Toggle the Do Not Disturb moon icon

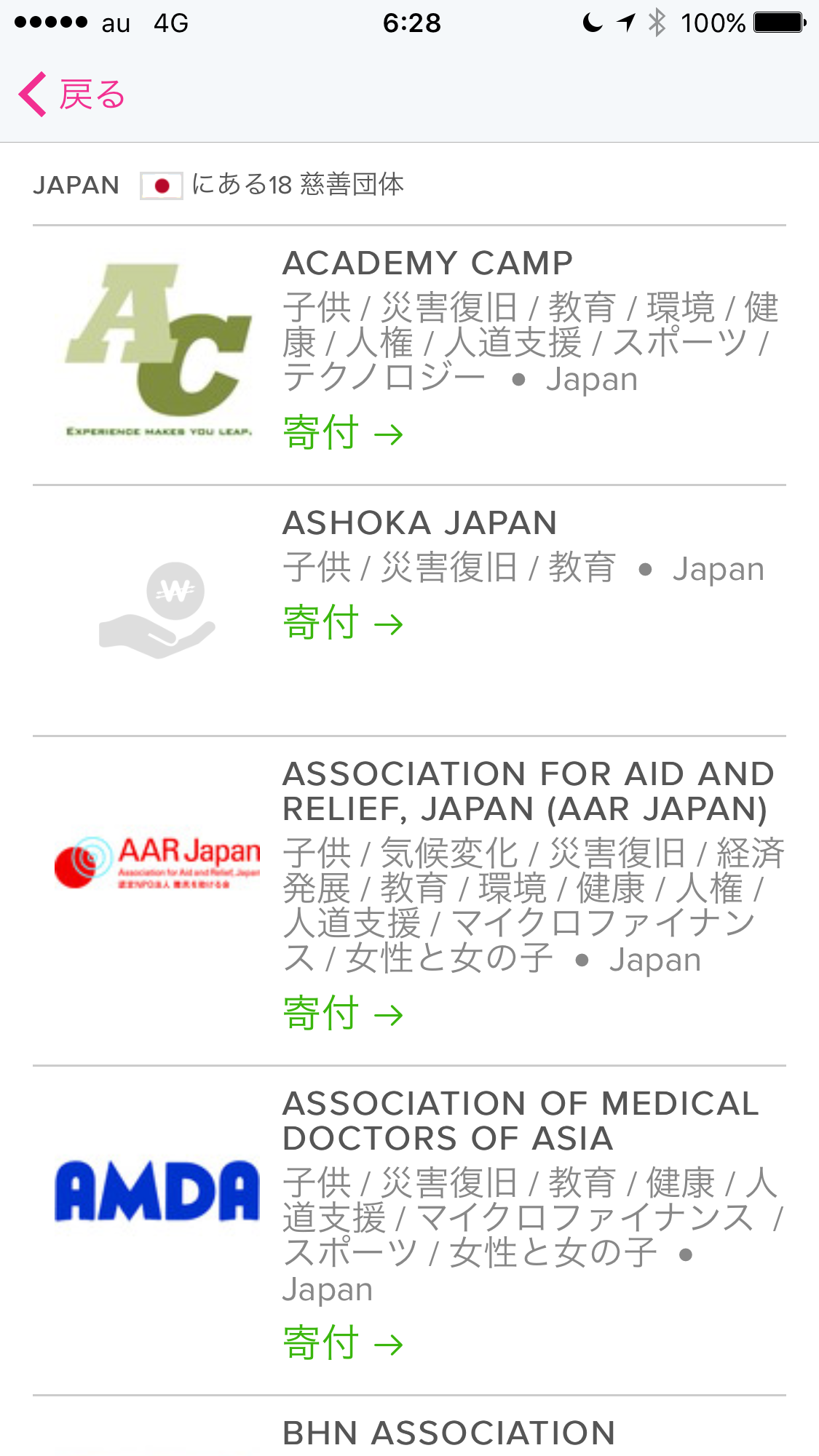[x=591, y=23]
